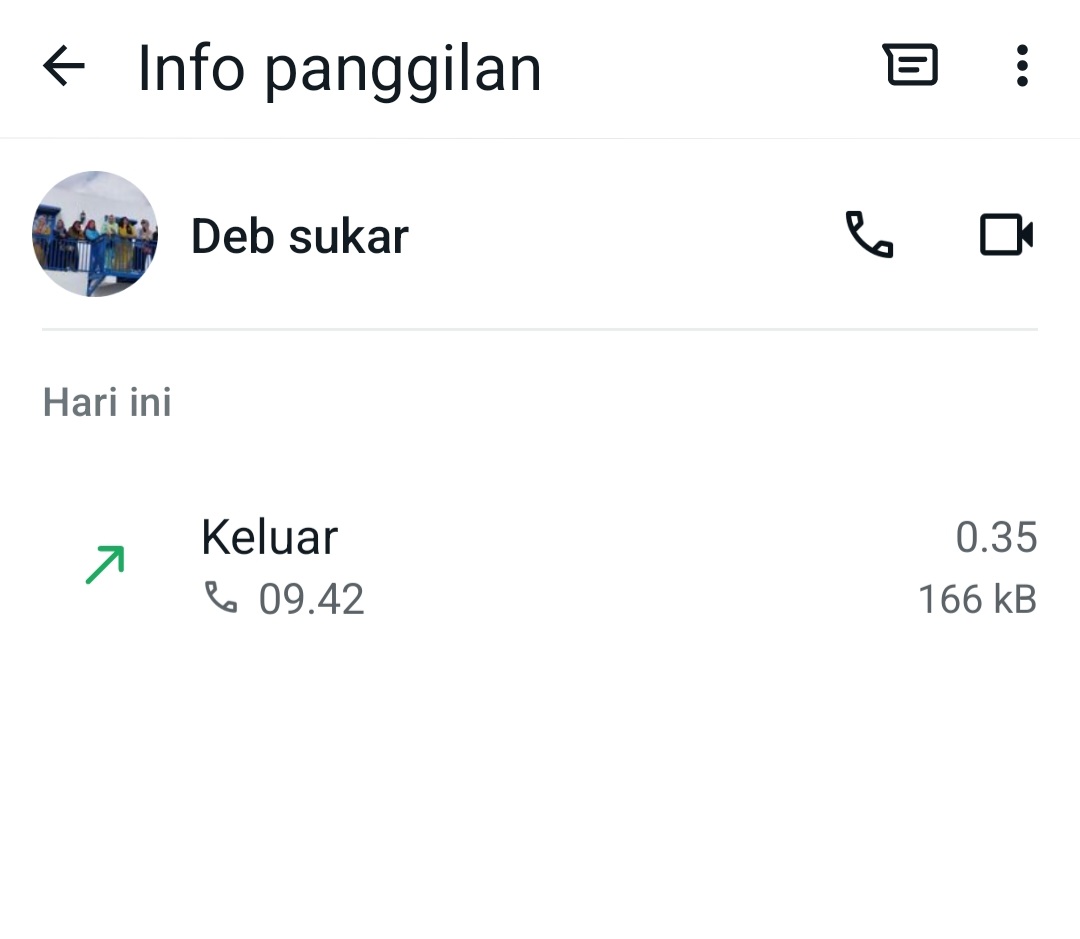The height and width of the screenshot is (939, 1080).
Task: Start a voice call with Deb sukar
Action: point(869,235)
